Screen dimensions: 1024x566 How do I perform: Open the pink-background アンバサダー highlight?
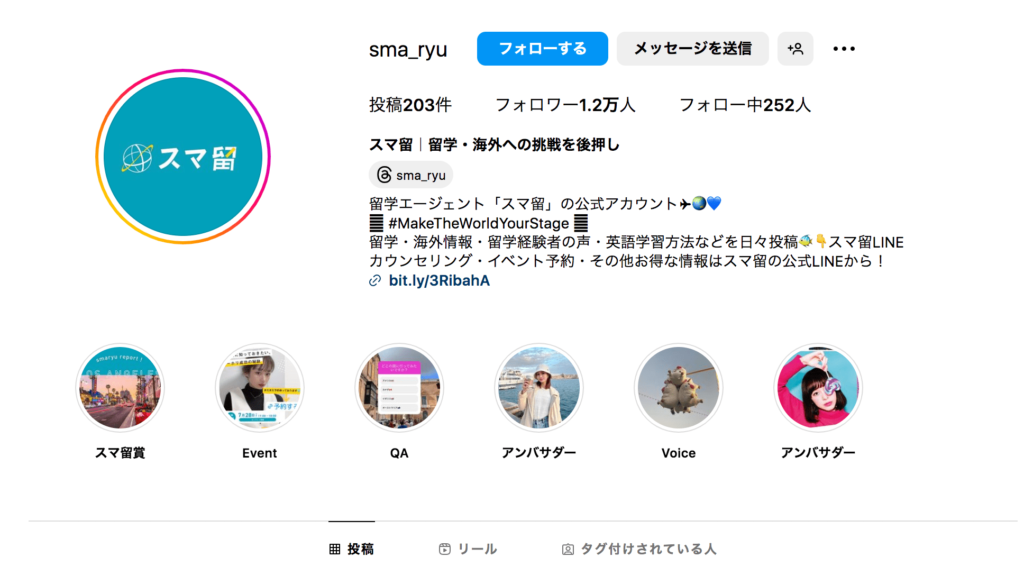point(817,388)
